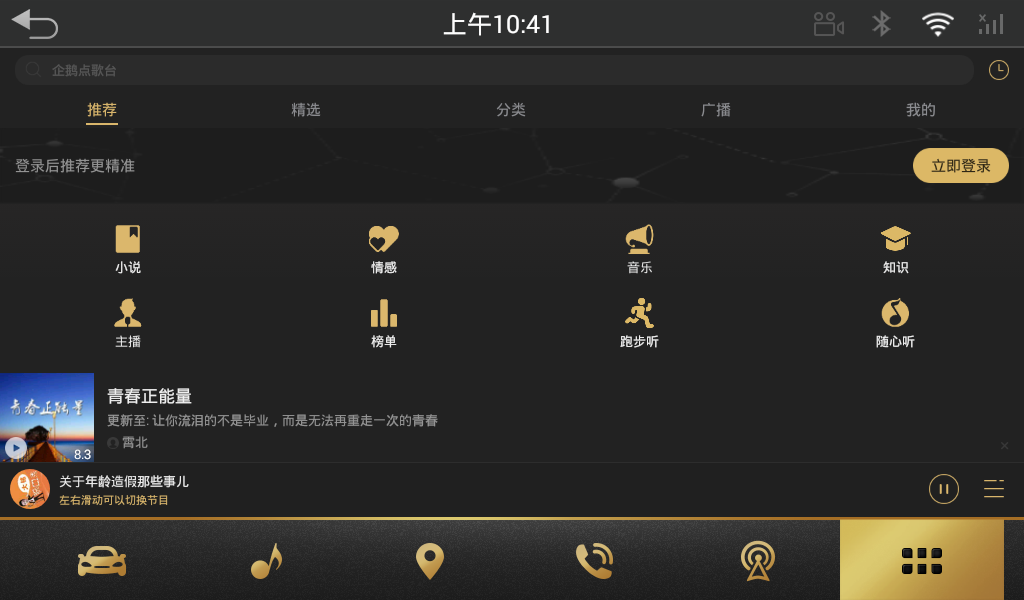This screenshot has width=1024, height=600.
Task: Select the 知识 category
Action: 895,249
